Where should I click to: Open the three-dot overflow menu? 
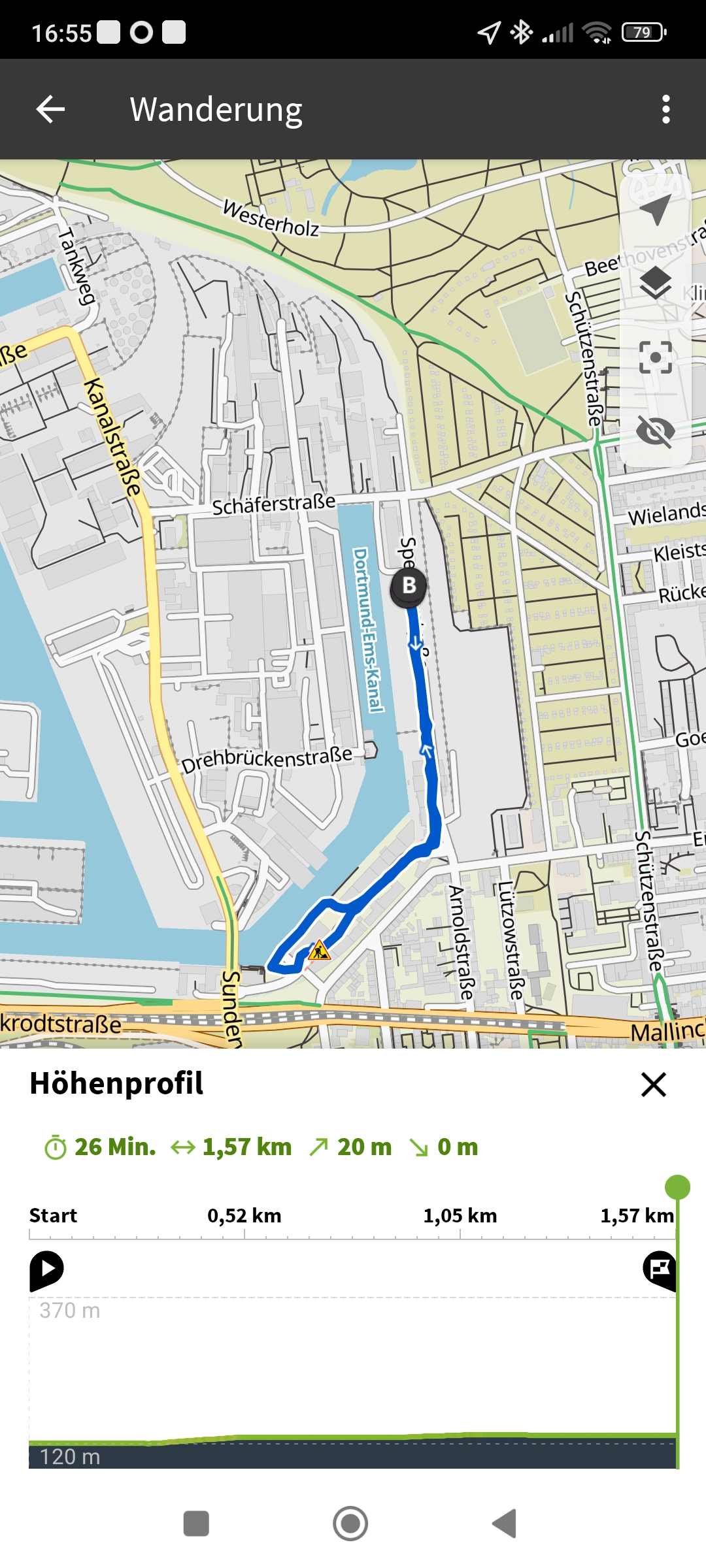pyautogui.click(x=665, y=109)
